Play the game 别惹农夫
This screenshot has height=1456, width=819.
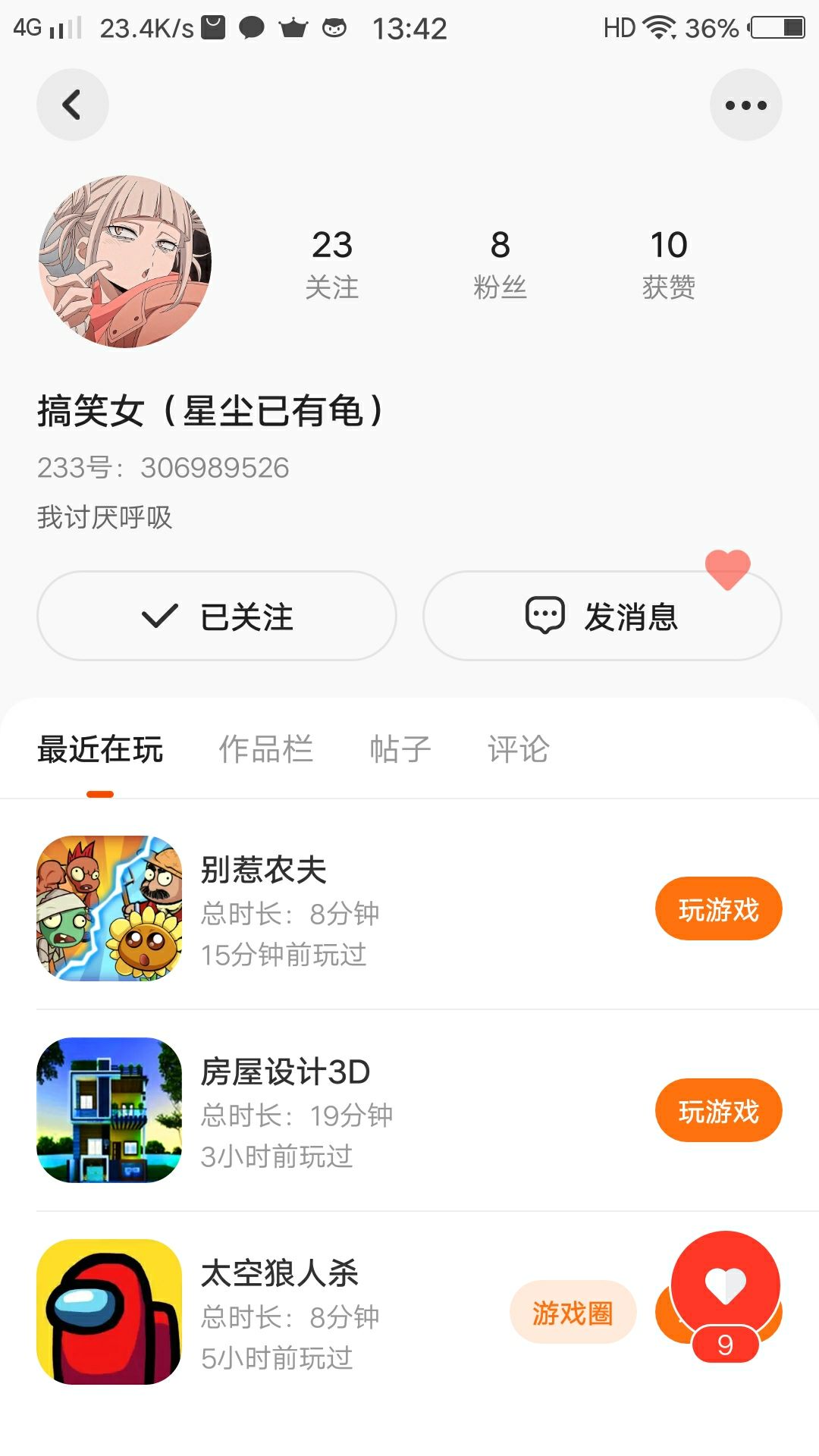coord(718,909)
